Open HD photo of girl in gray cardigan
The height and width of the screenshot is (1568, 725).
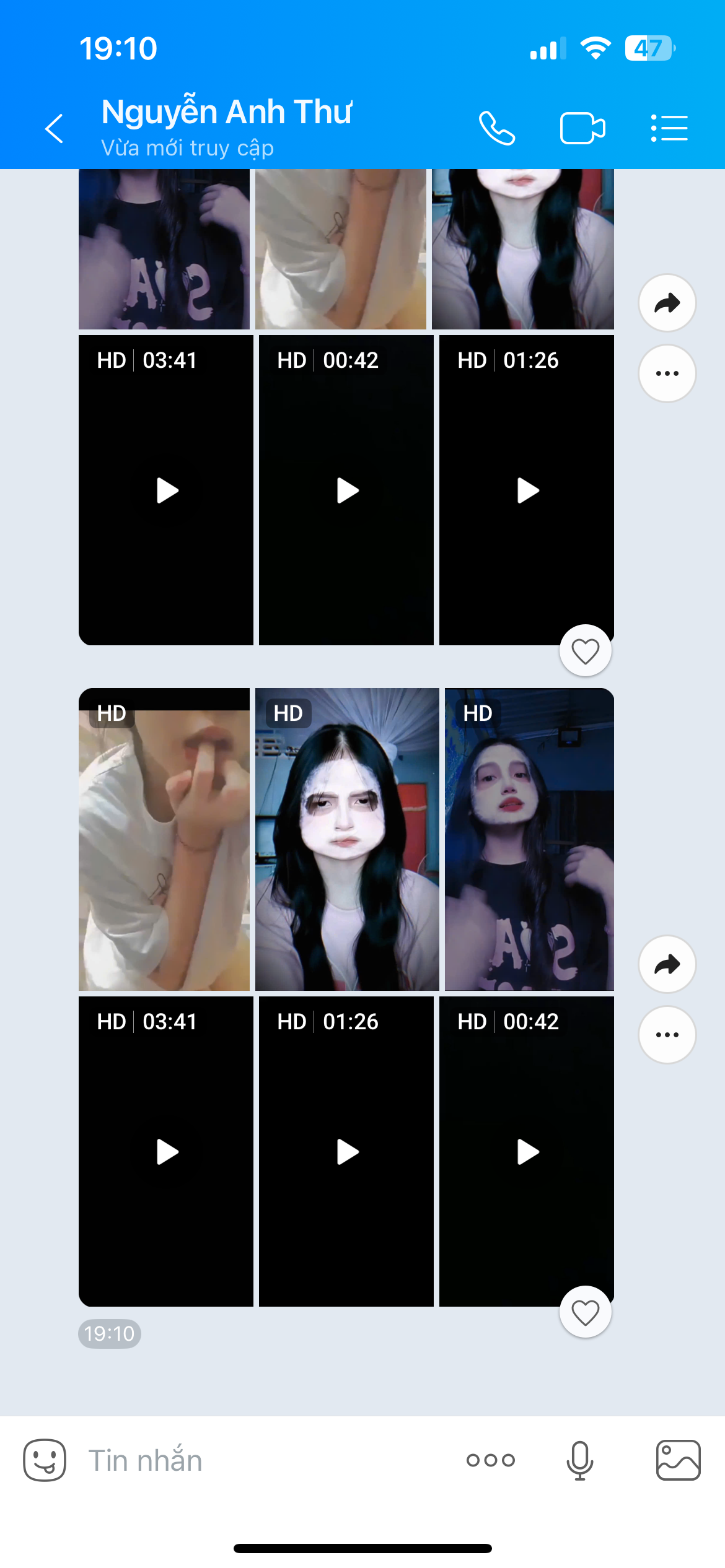tap(347, 839)
